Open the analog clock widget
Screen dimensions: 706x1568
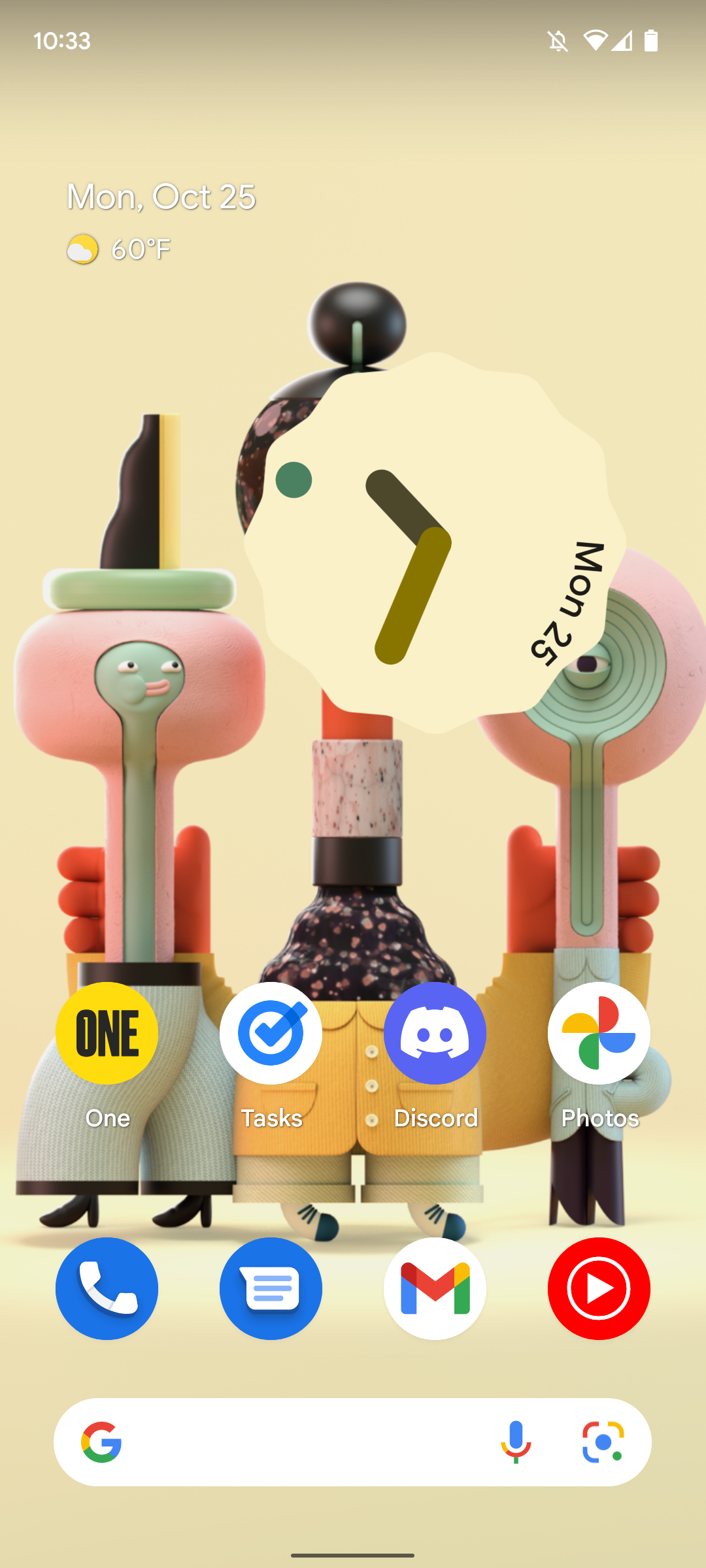tap(435, 542)
